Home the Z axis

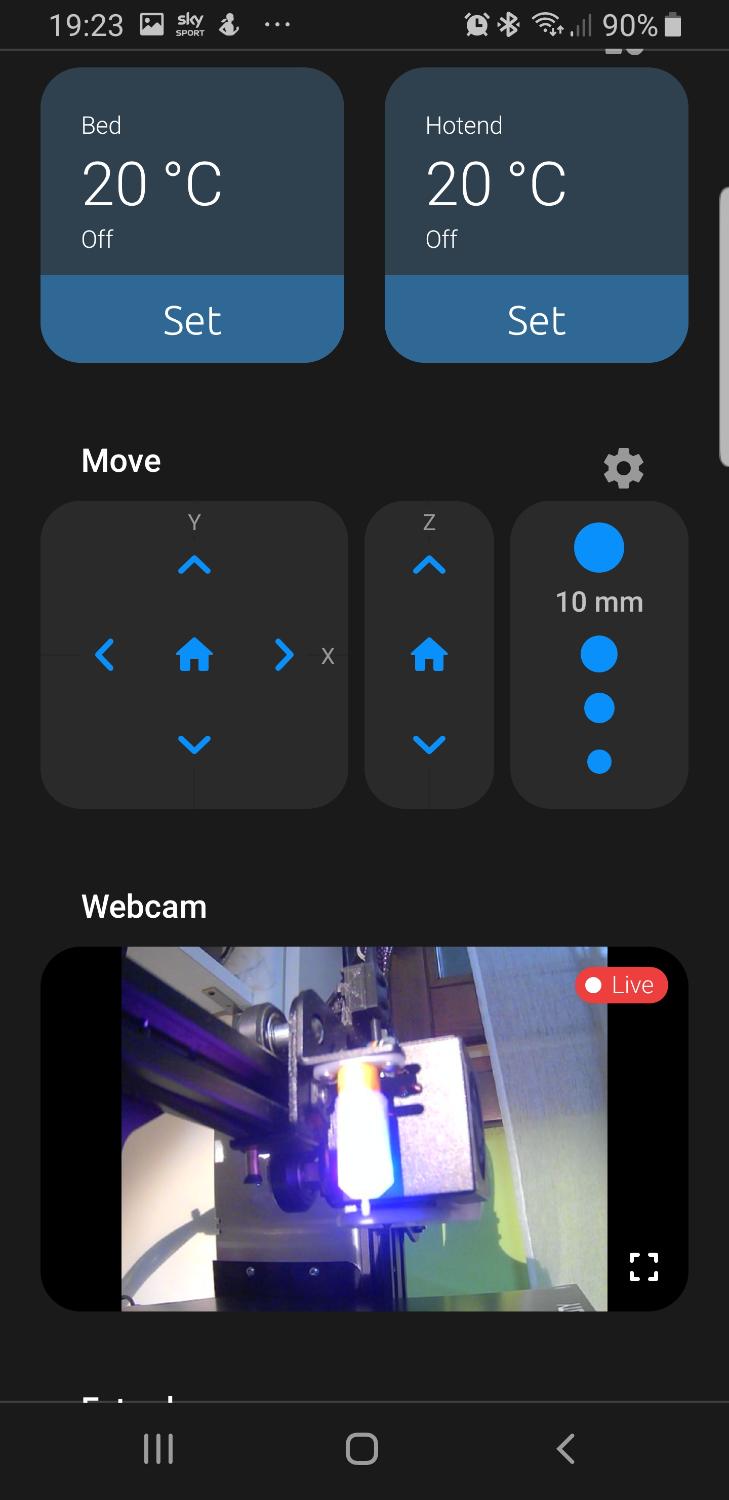click(429, 656)
